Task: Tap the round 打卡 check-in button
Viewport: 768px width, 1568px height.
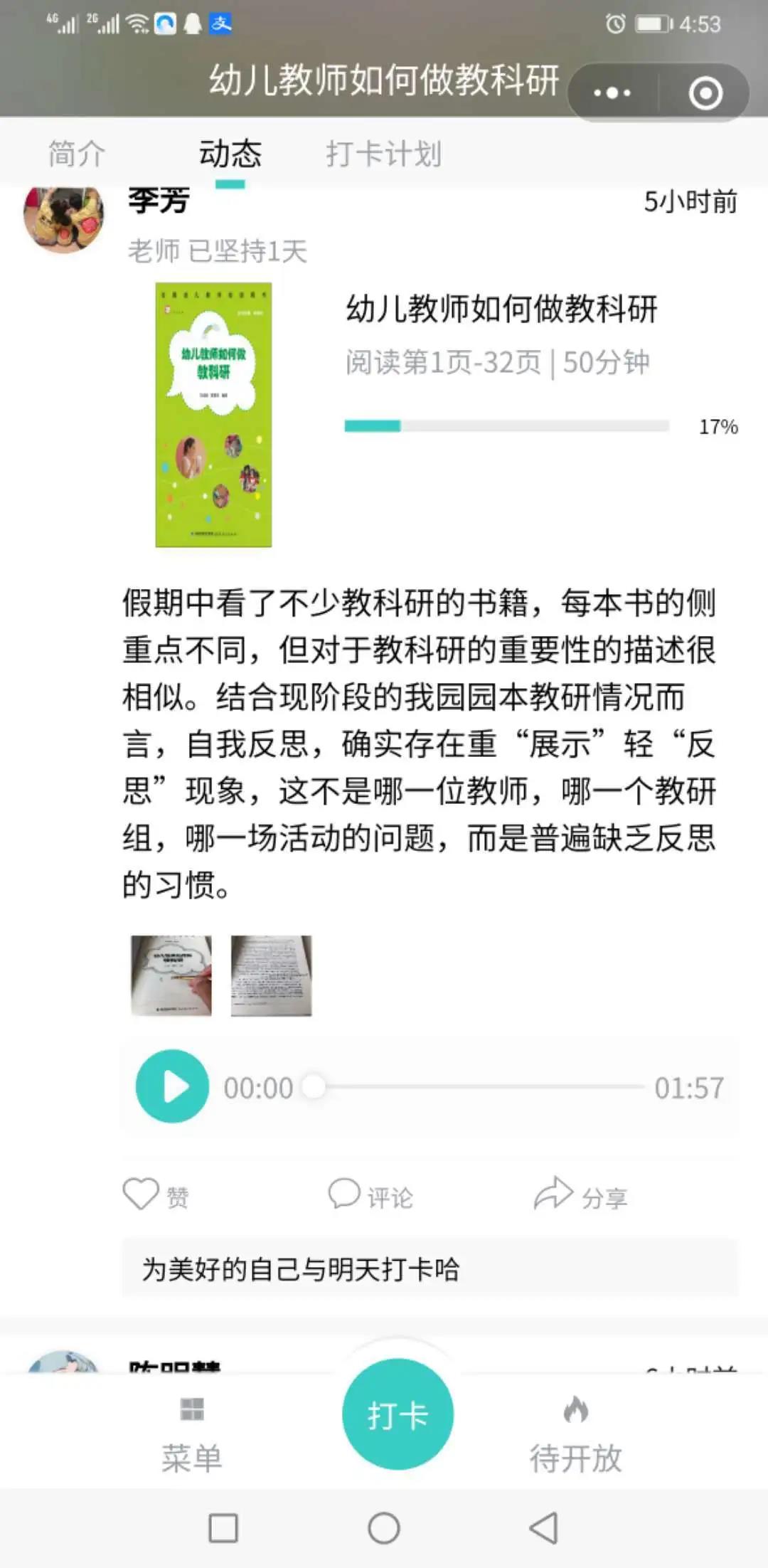Action: tap(398, 1415)
